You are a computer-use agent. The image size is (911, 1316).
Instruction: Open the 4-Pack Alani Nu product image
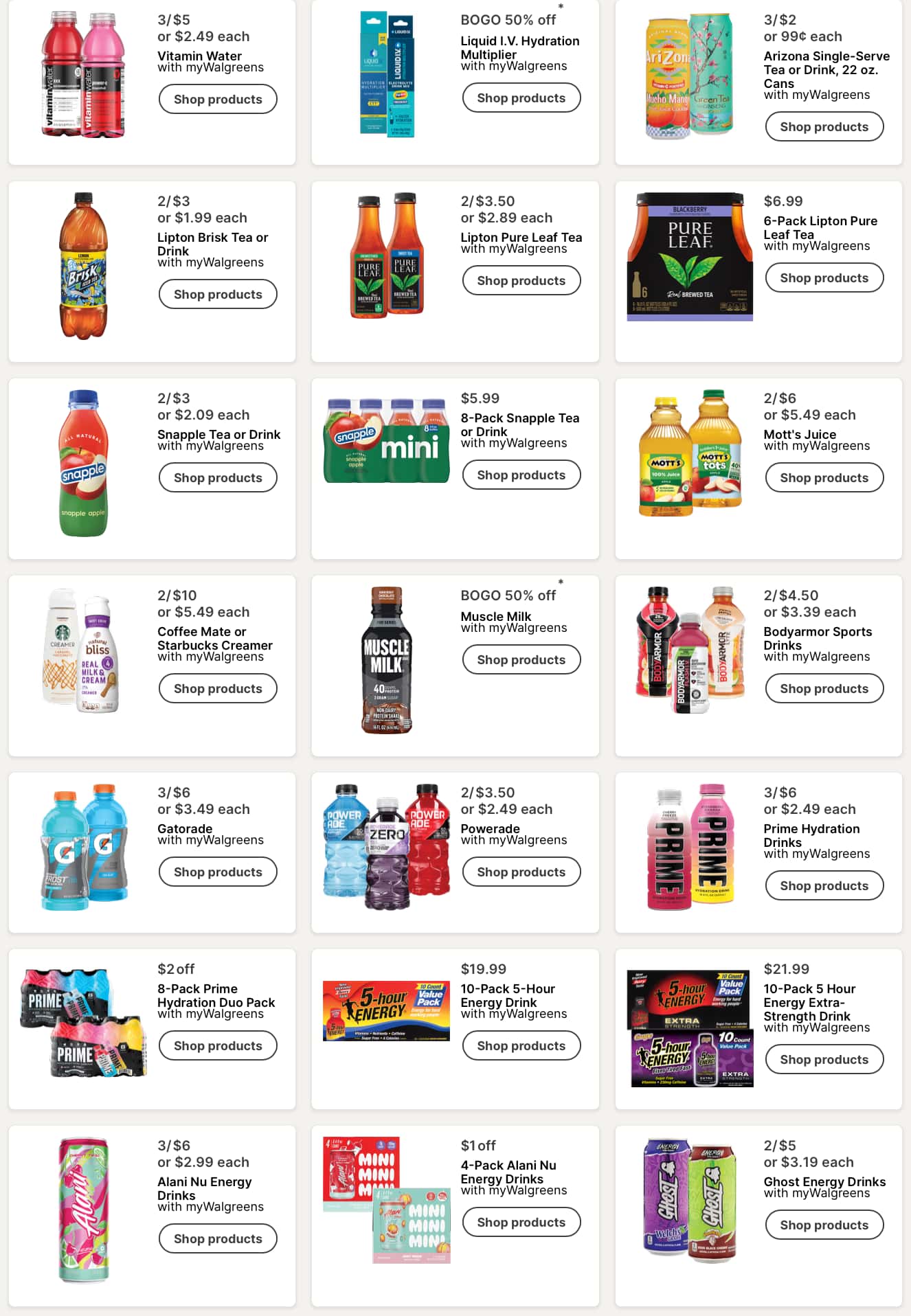point(387,1200)
